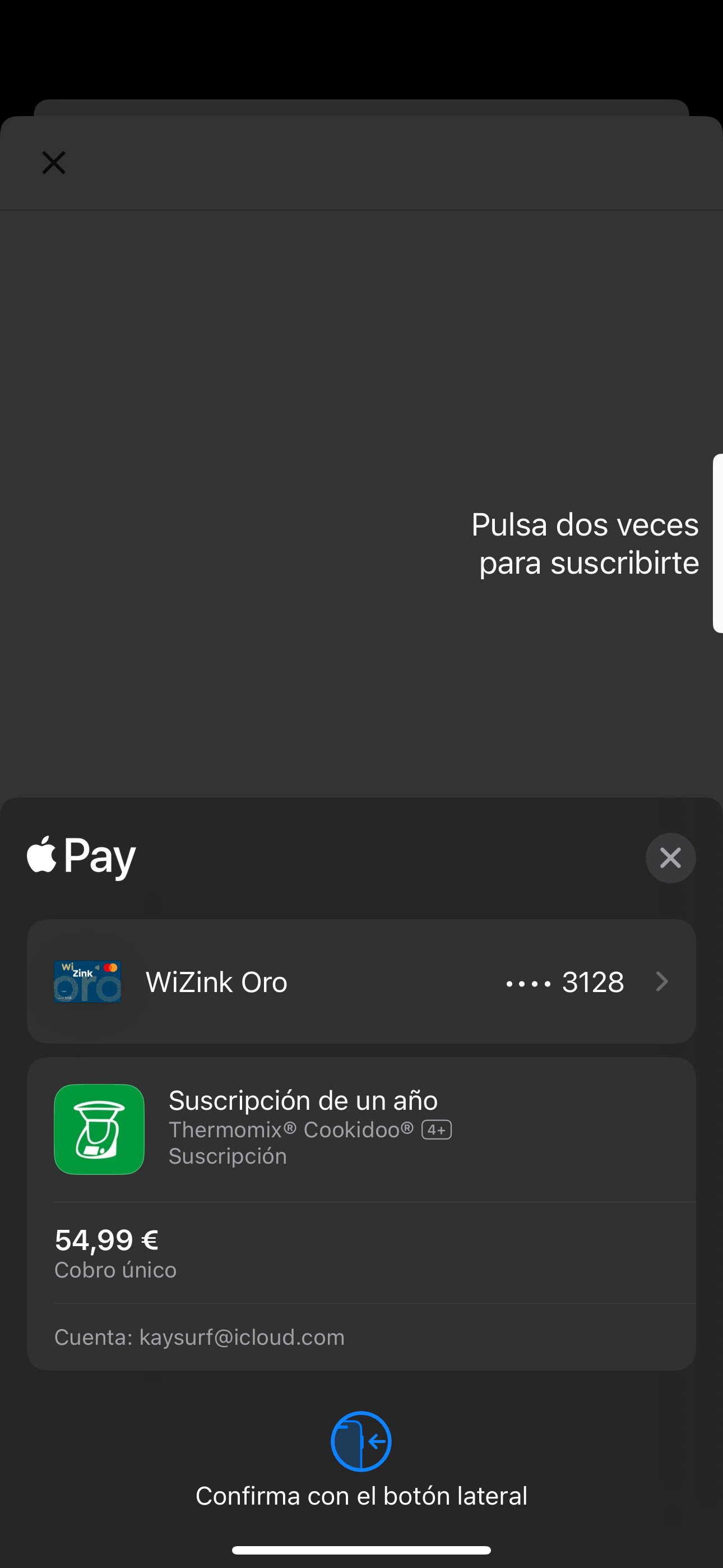Screen dimensions: 723x1568
Task: Close the Apple Pay payment sheet
Action: point(670,857)
